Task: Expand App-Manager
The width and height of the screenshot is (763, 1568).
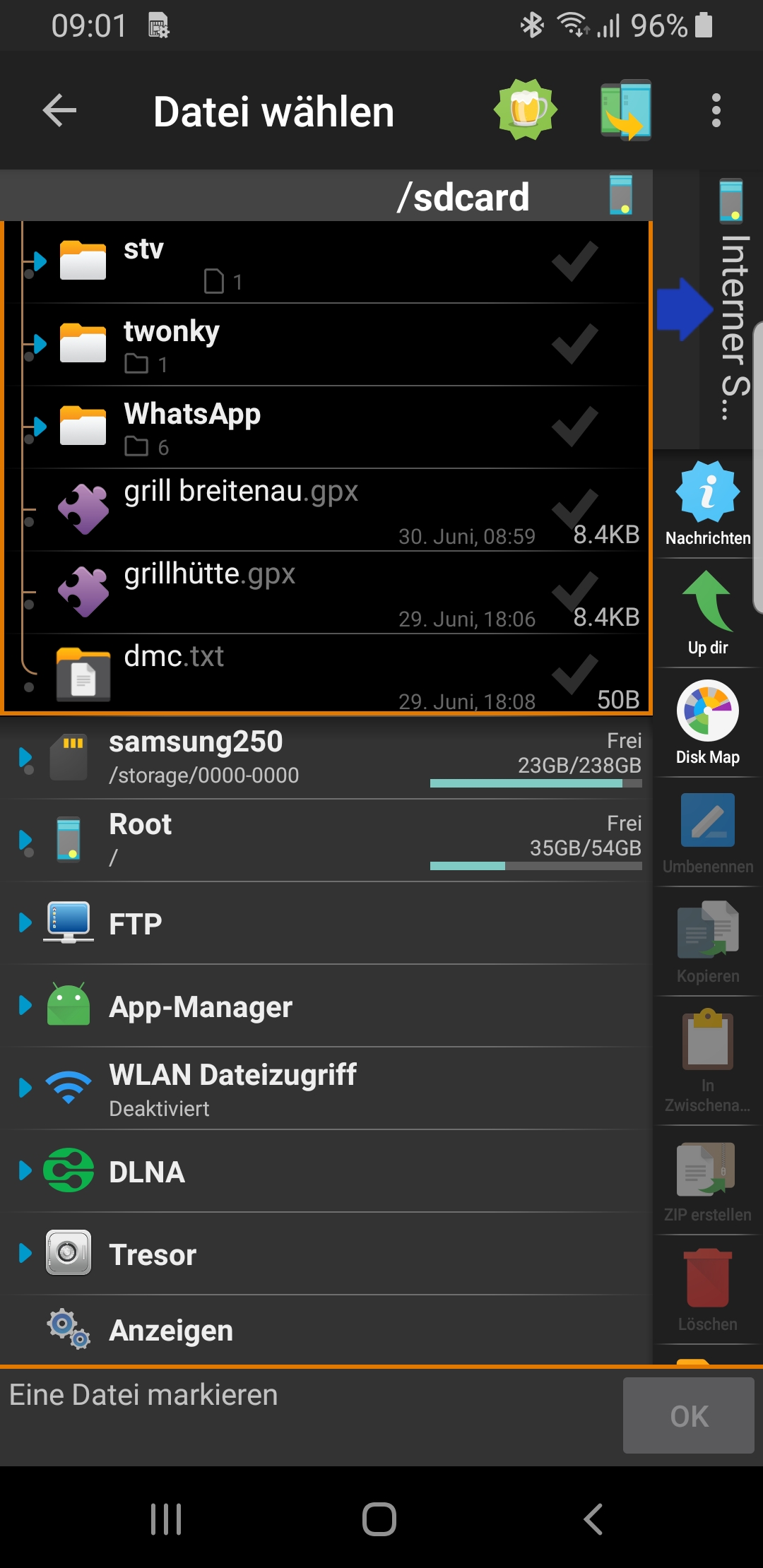Action: (x=25, y=1005)
